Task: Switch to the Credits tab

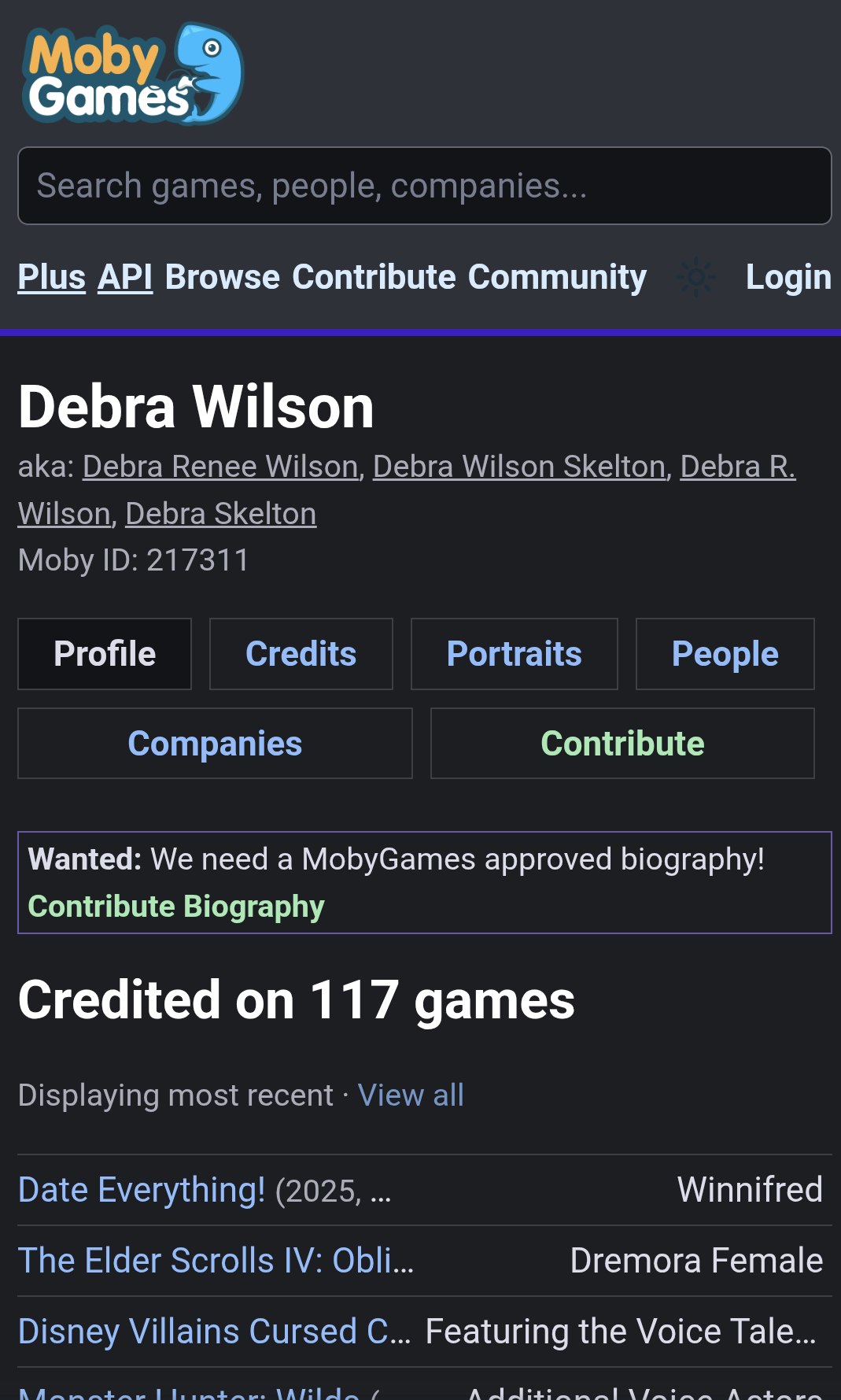Action: coord(301,654)
